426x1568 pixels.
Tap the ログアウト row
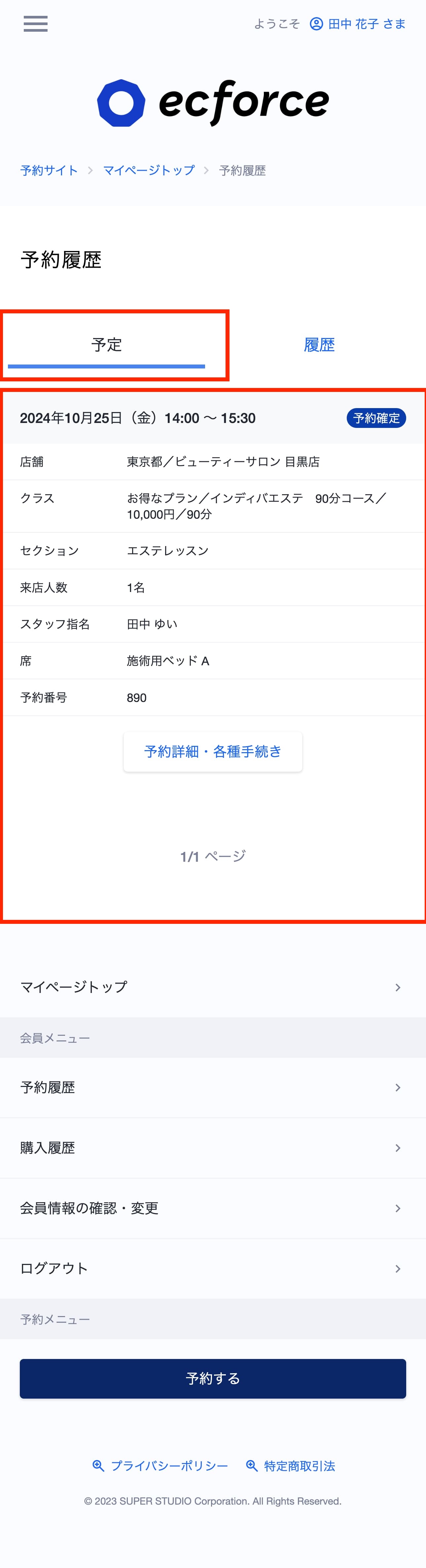click(x=212, y=1269)
